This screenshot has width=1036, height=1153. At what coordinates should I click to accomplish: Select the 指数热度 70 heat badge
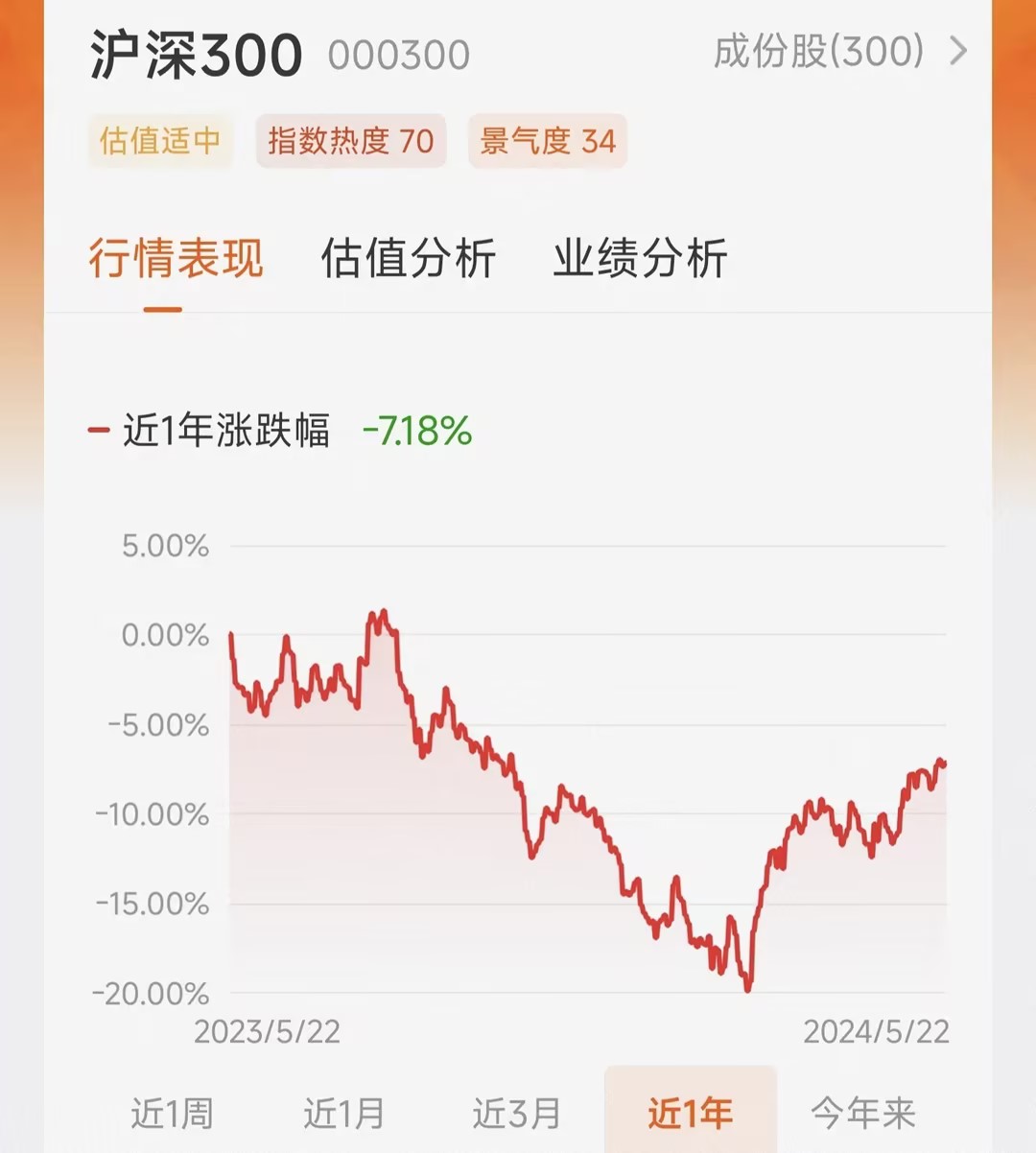(350, 141)
